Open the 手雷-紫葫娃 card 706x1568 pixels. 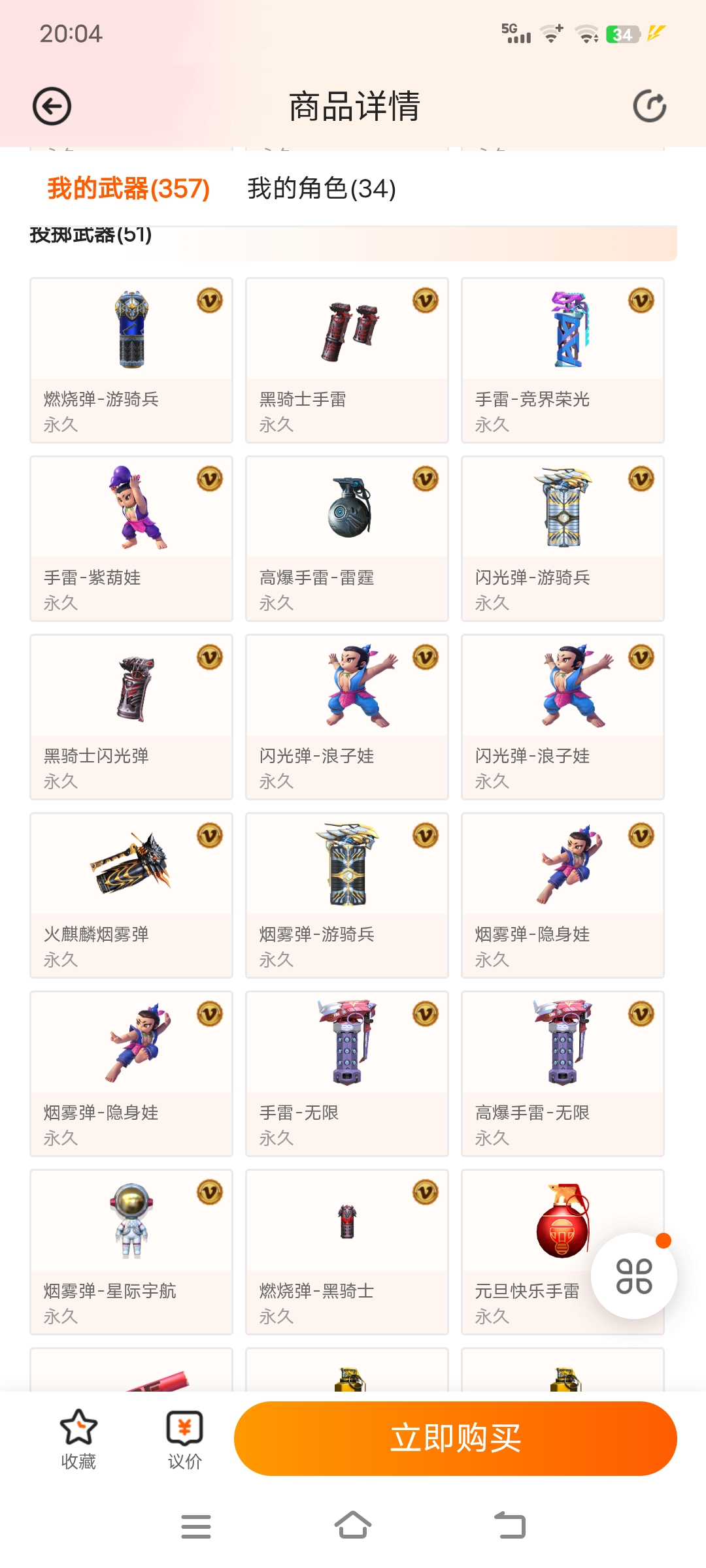[x=131, y=539]
